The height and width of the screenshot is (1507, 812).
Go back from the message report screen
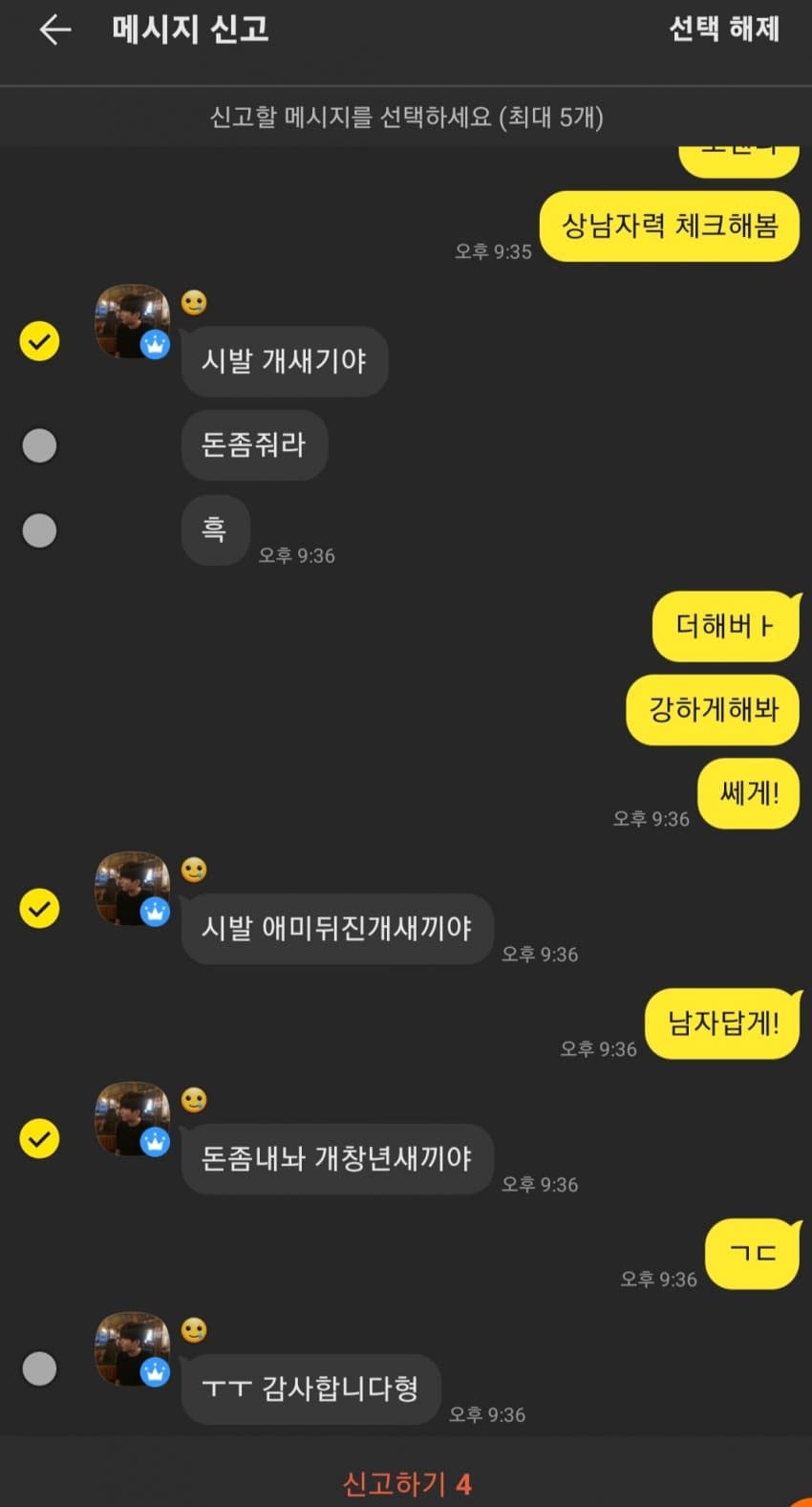click(x=54, y=30)
